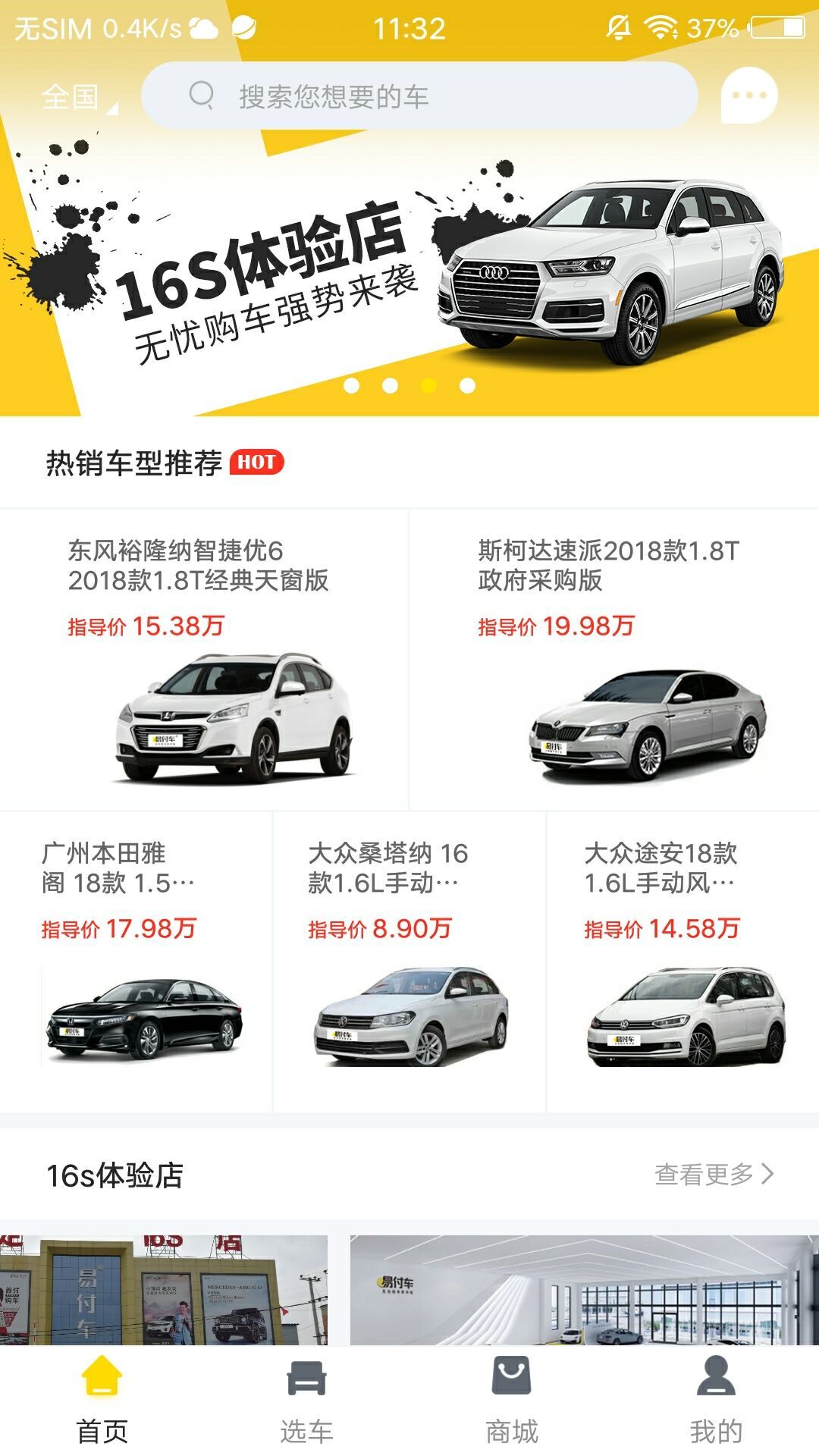Open the 全国 region selector
Screen dimensions: 819x1456
click(76, 97)
